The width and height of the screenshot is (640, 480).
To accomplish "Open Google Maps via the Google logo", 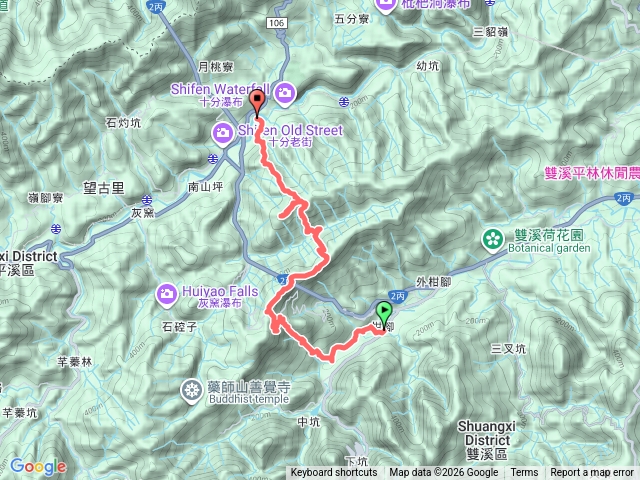I will (x=38, y=466).
